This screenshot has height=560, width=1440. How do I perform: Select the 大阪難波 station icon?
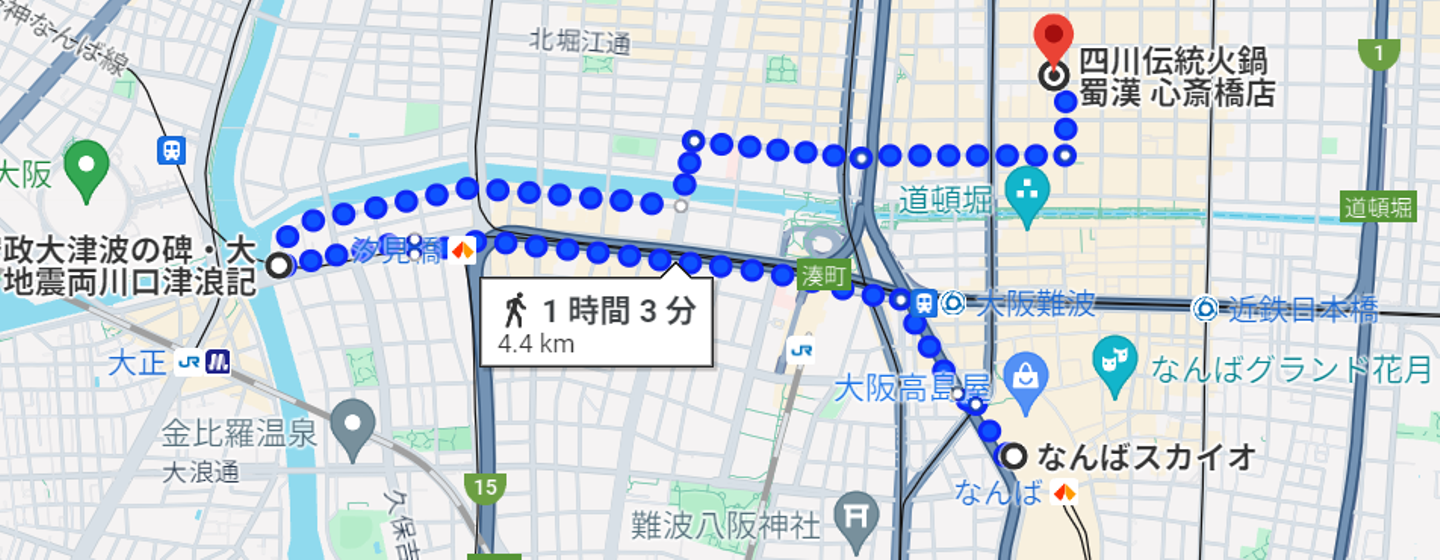click(x=953, y=303)
